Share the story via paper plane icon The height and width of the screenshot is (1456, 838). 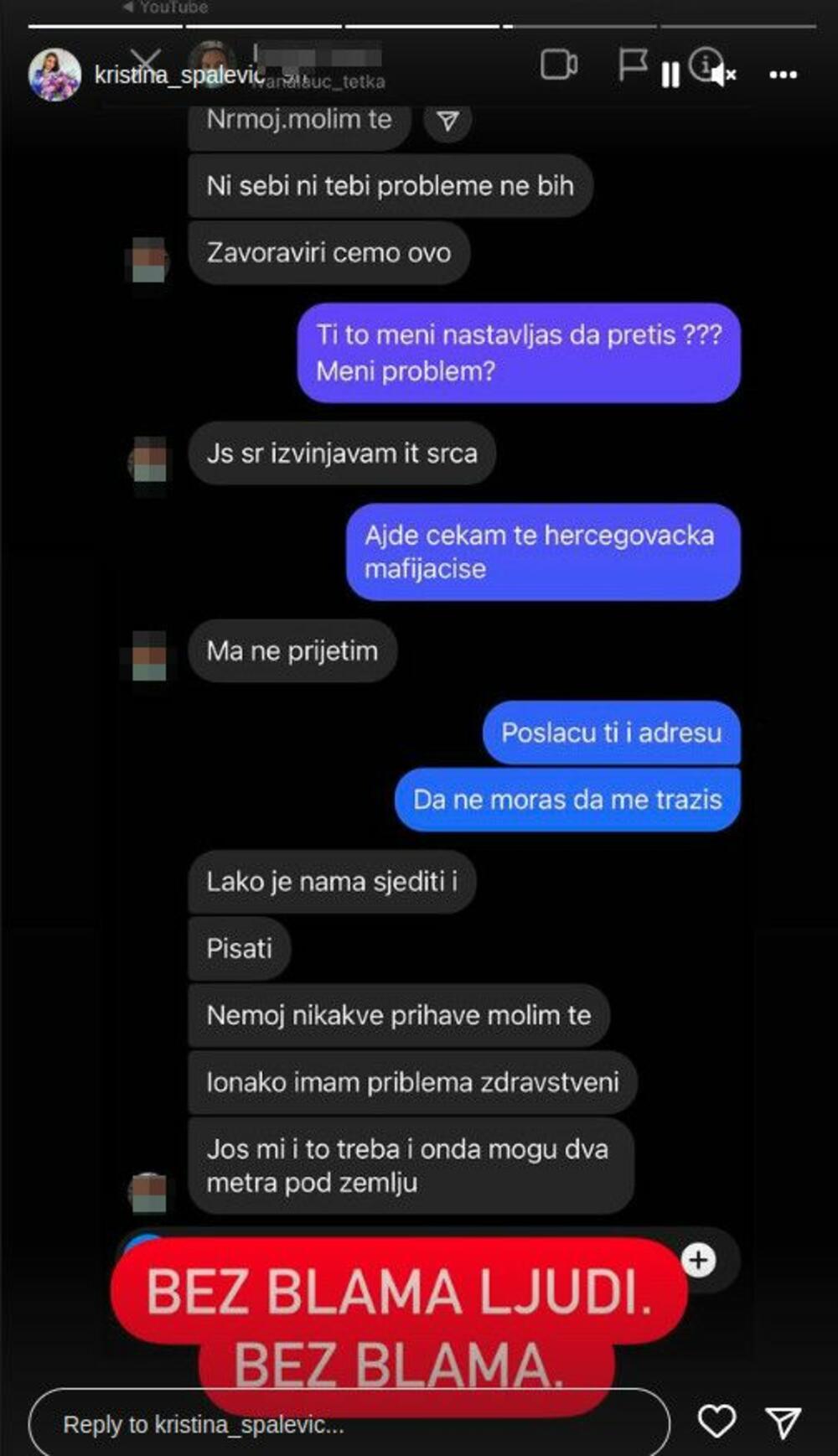click(784, 1422)
